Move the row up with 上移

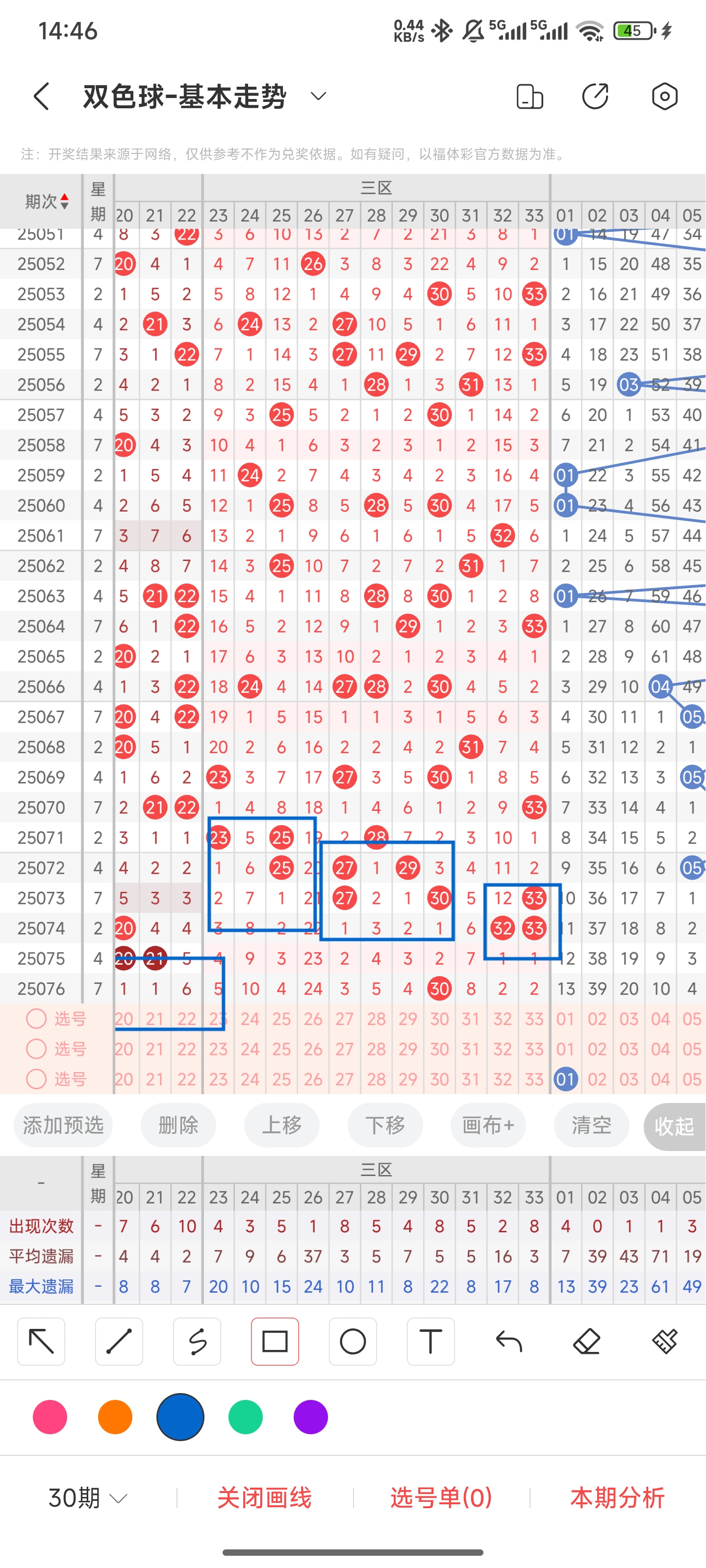tap(282, 1125)
